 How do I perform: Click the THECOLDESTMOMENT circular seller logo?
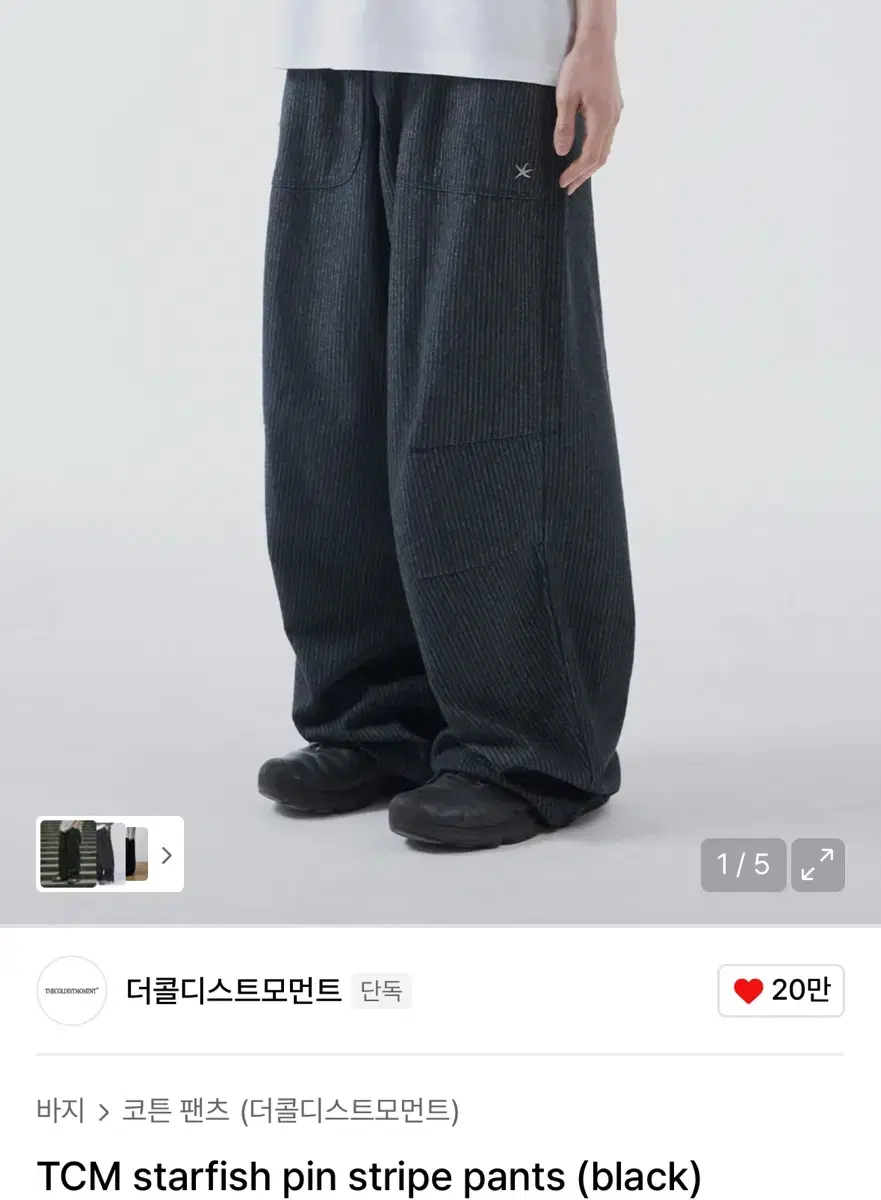[x=71, y=990]
